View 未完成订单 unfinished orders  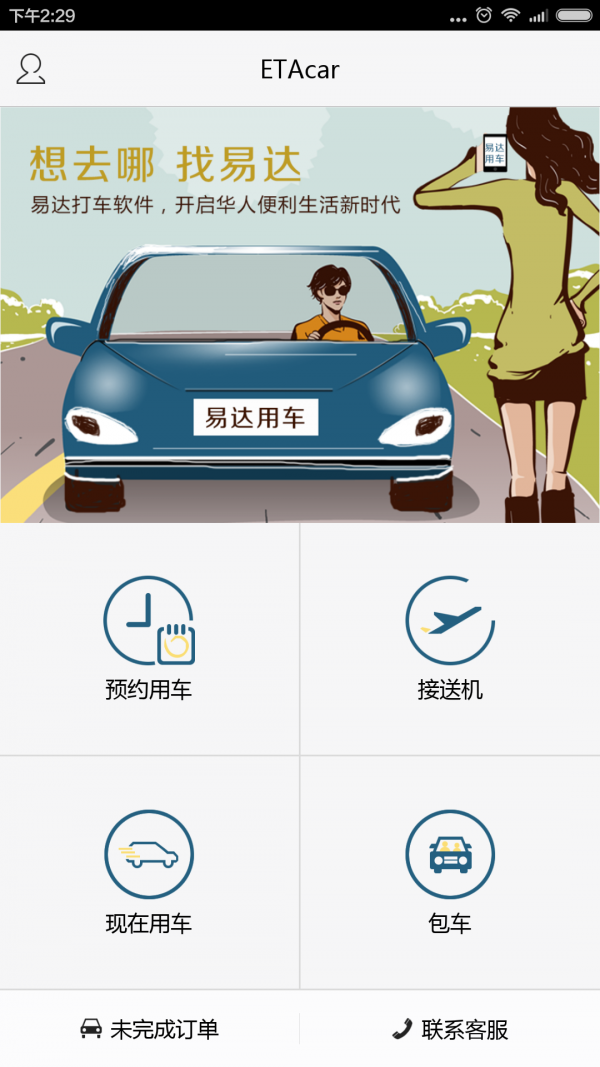tap(150, 1029)
